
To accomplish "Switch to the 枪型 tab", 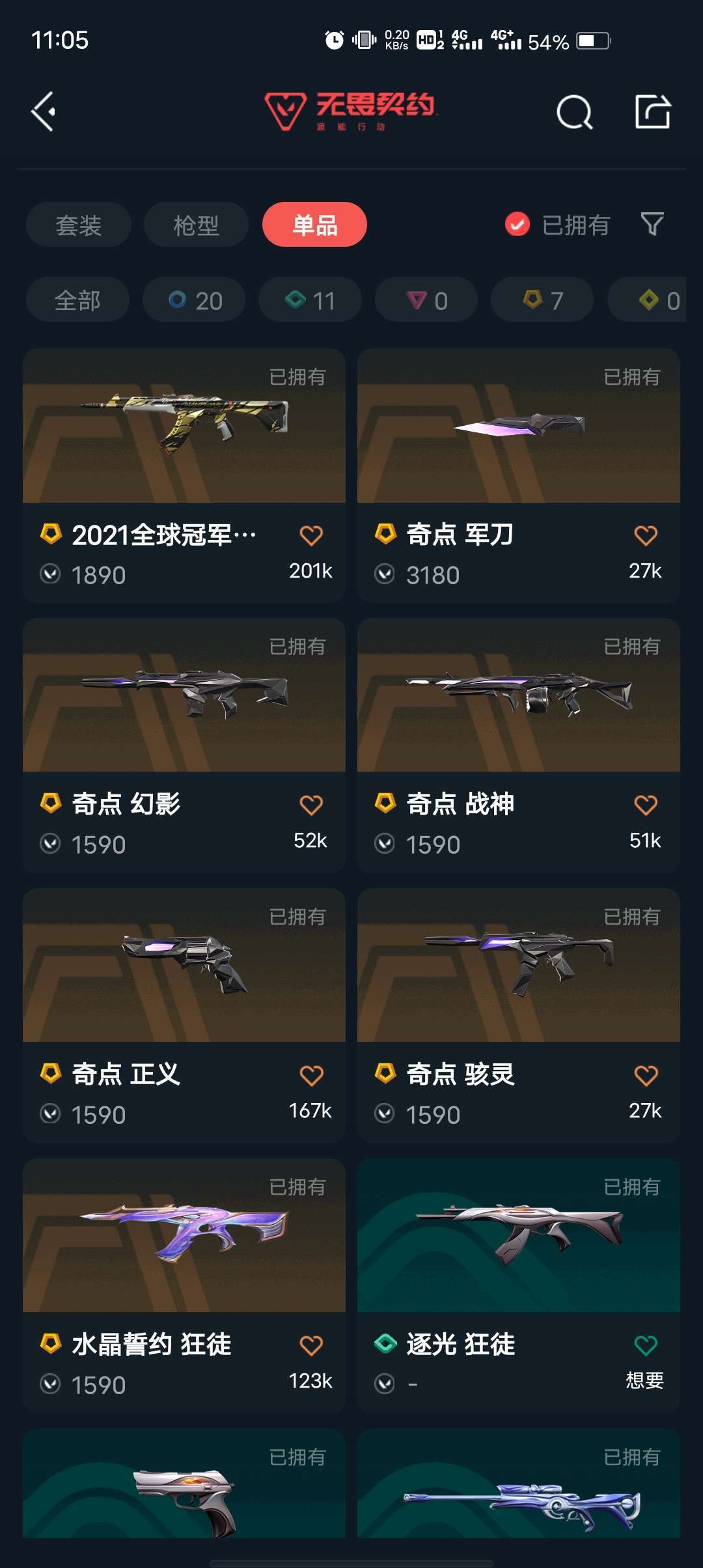I will 196,225.
